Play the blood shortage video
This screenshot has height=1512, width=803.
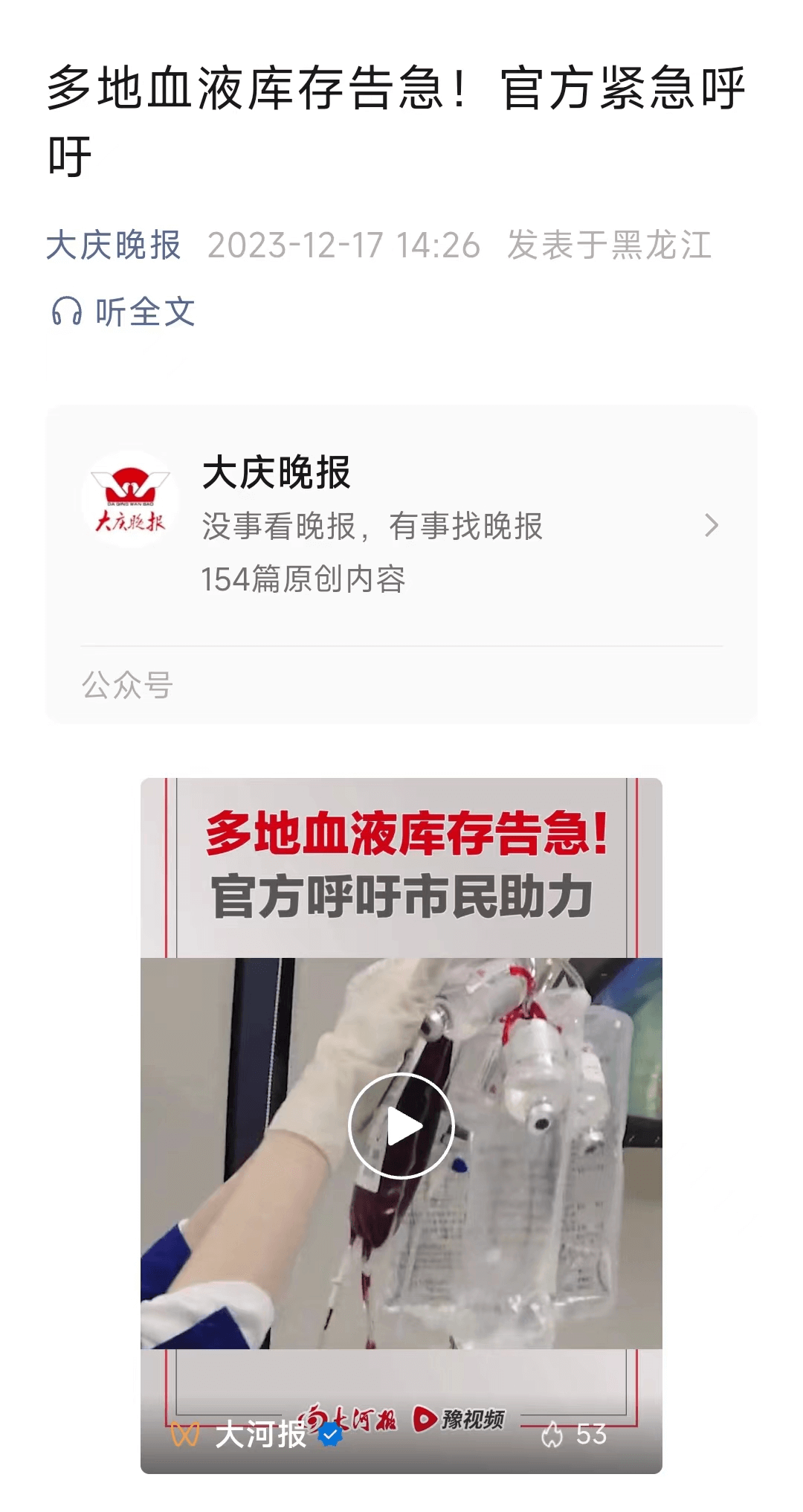pos(401,1126)
